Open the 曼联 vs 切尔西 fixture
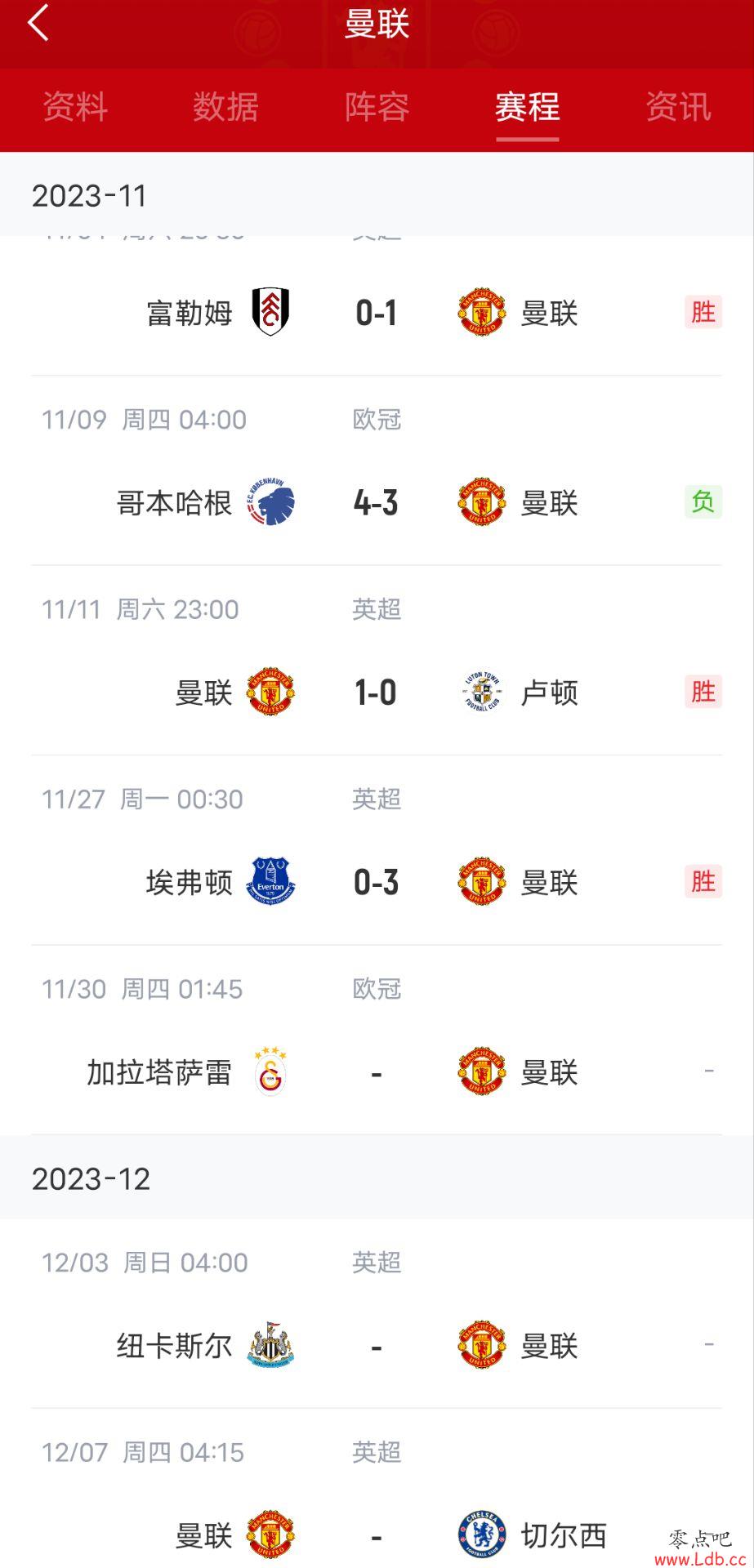Image resolution: width=754 pixels, height=1568 pixels. 377,1488
